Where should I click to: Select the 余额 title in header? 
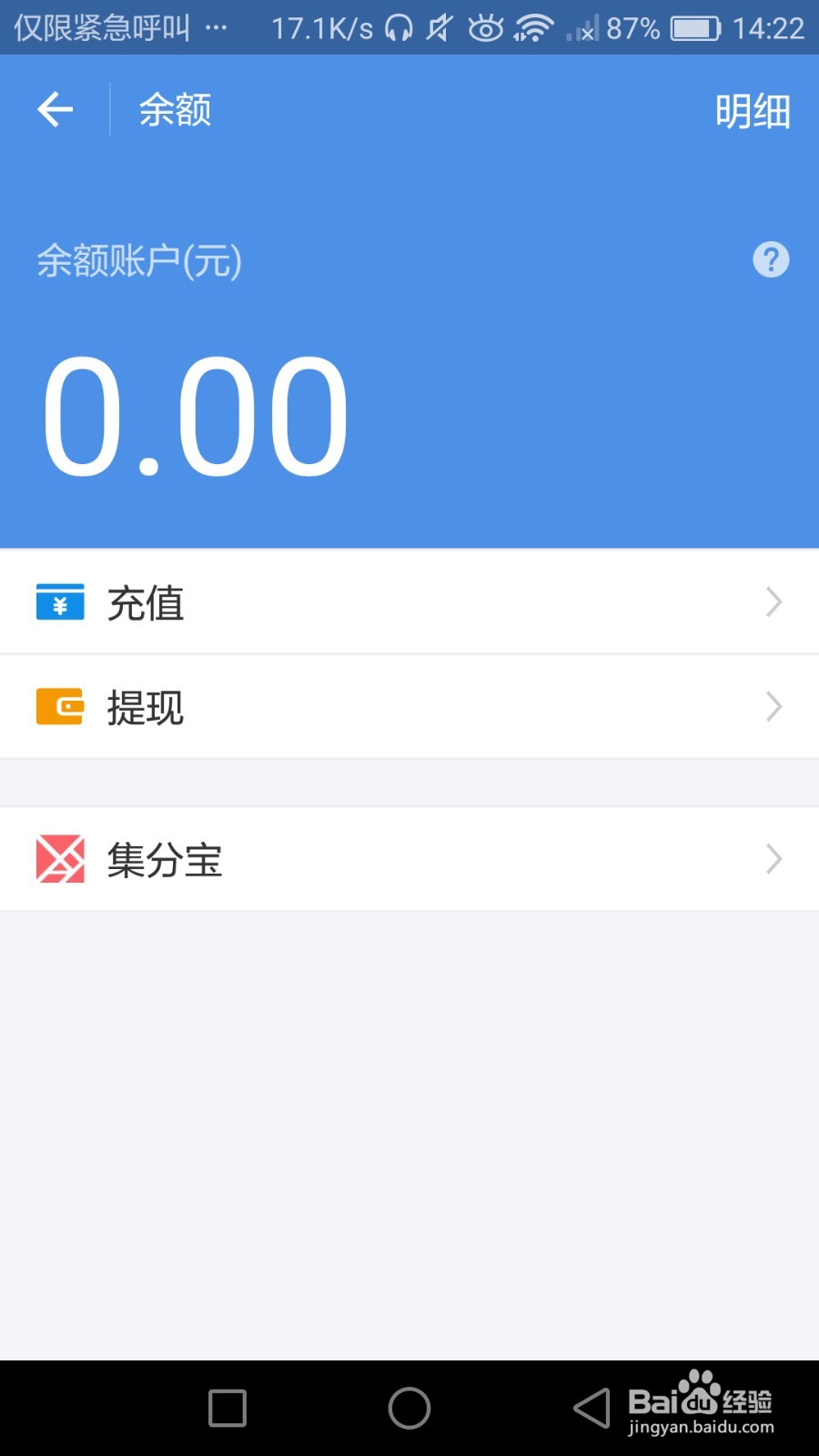coord(174,108)
